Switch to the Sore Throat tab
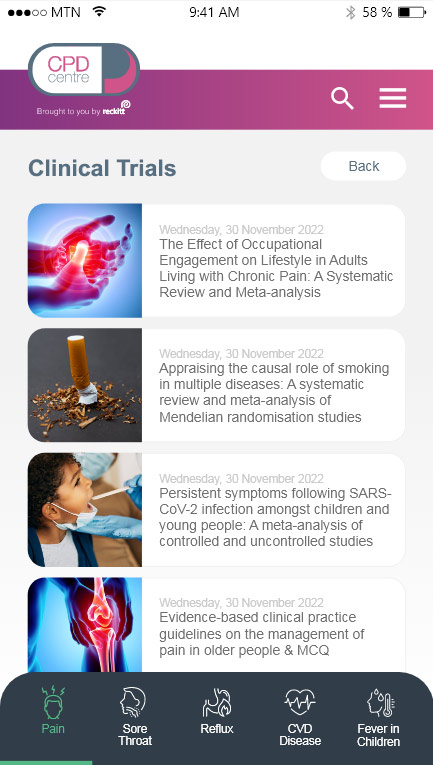433x765 pixels. 135,716
